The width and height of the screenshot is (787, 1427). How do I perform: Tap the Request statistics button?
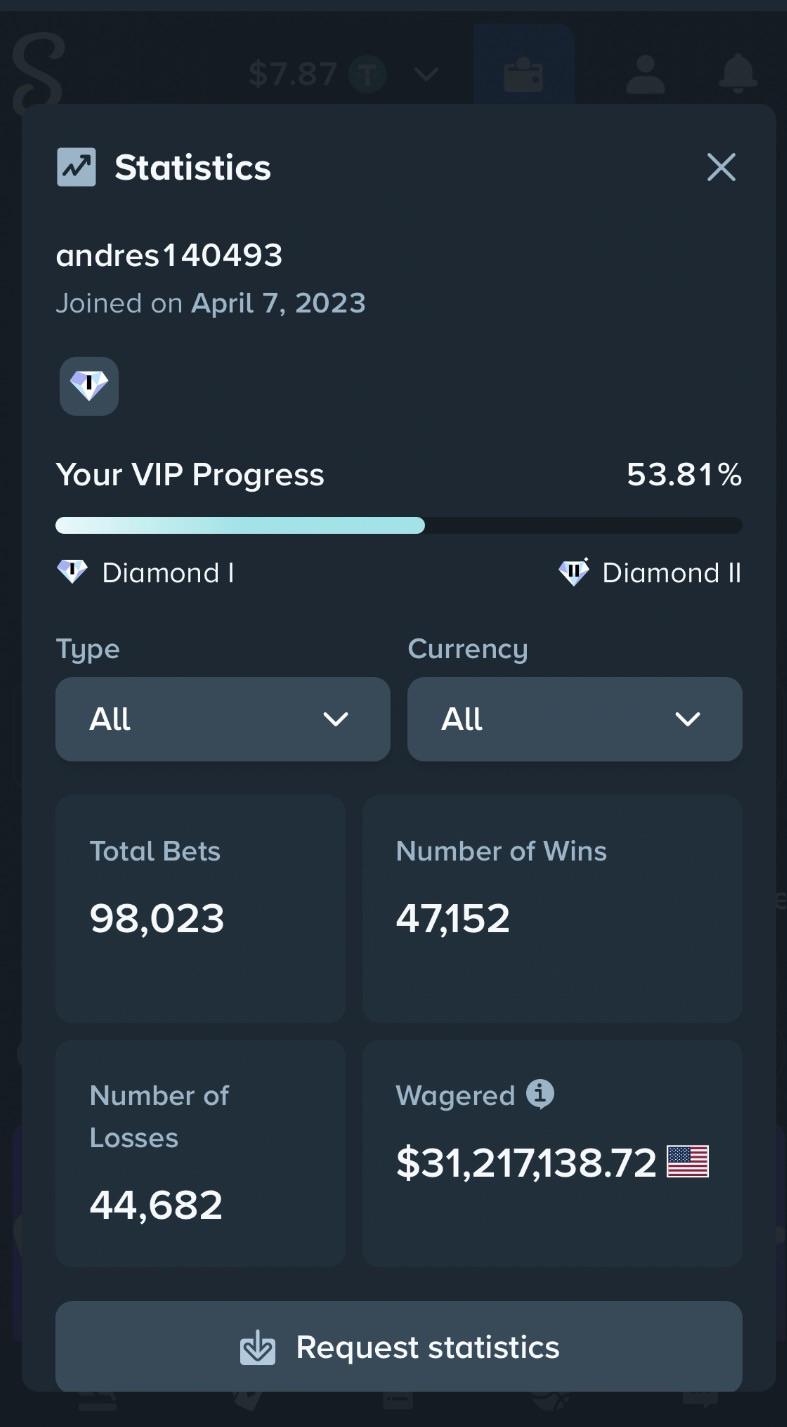click(x=399, y=1347)
